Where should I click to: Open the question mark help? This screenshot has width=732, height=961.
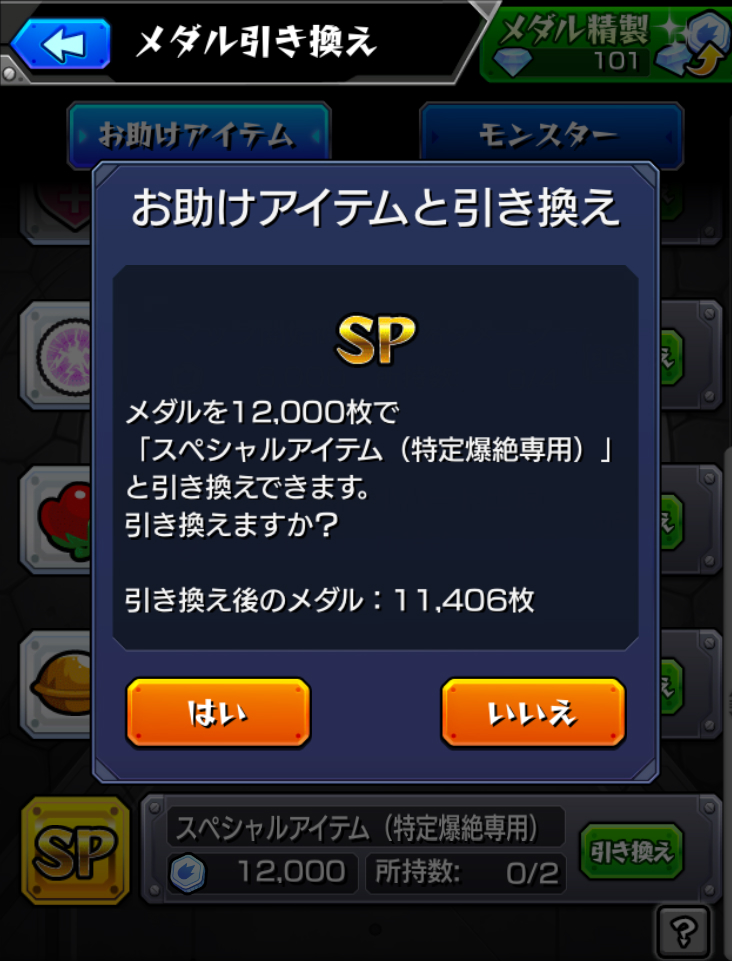(683, 931)
